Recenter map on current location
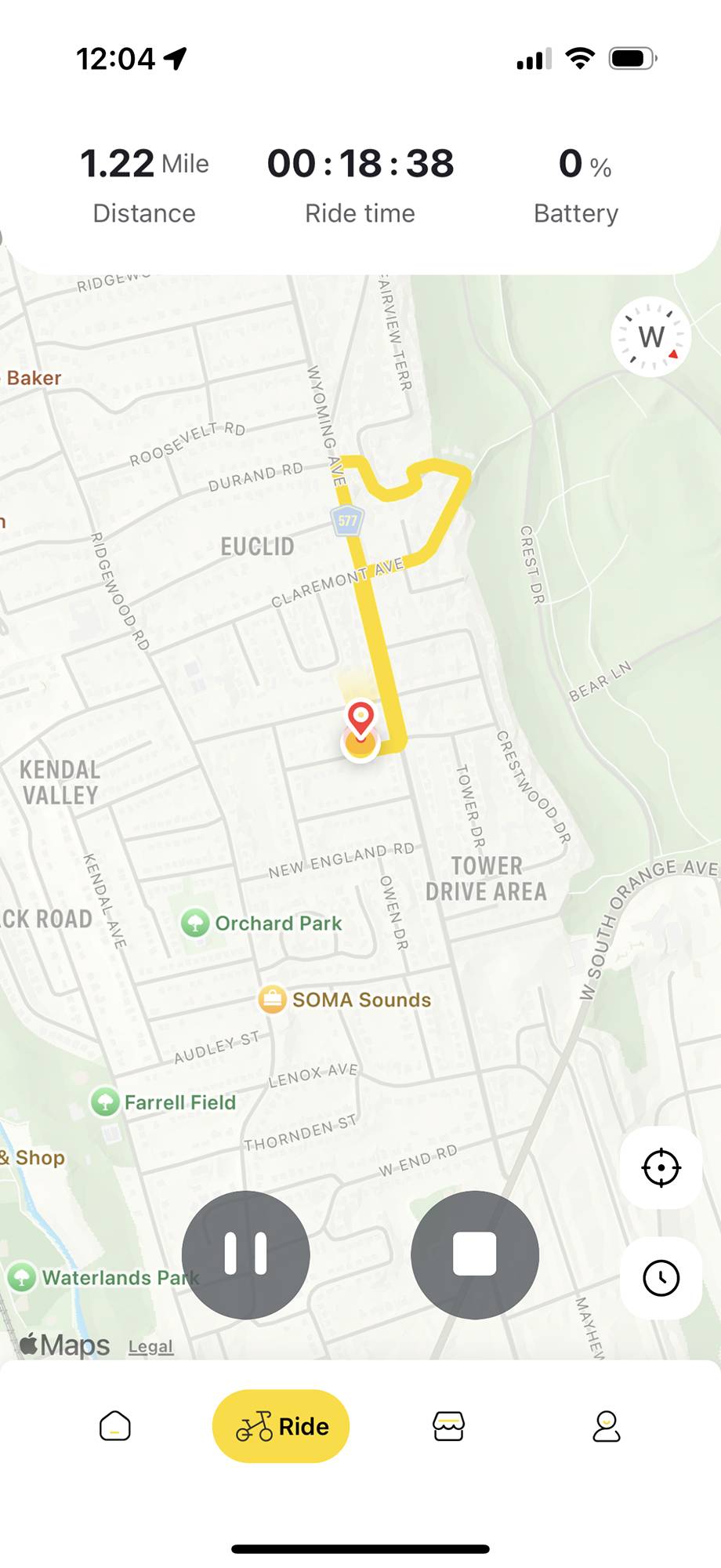Screen dimensions: 721x1568 click(x=661, y=1167)
